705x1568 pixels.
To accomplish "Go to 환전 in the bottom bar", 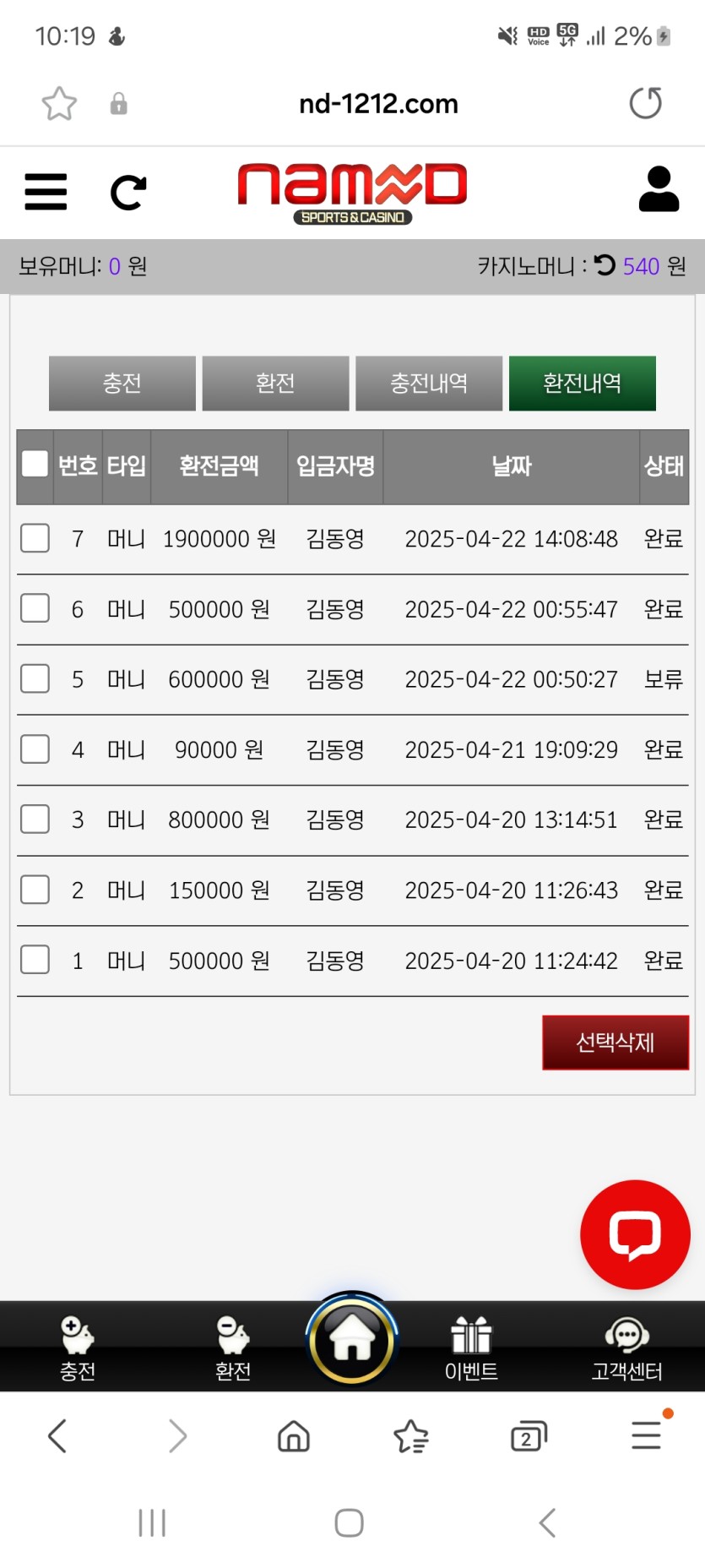I will point(233,1347).
